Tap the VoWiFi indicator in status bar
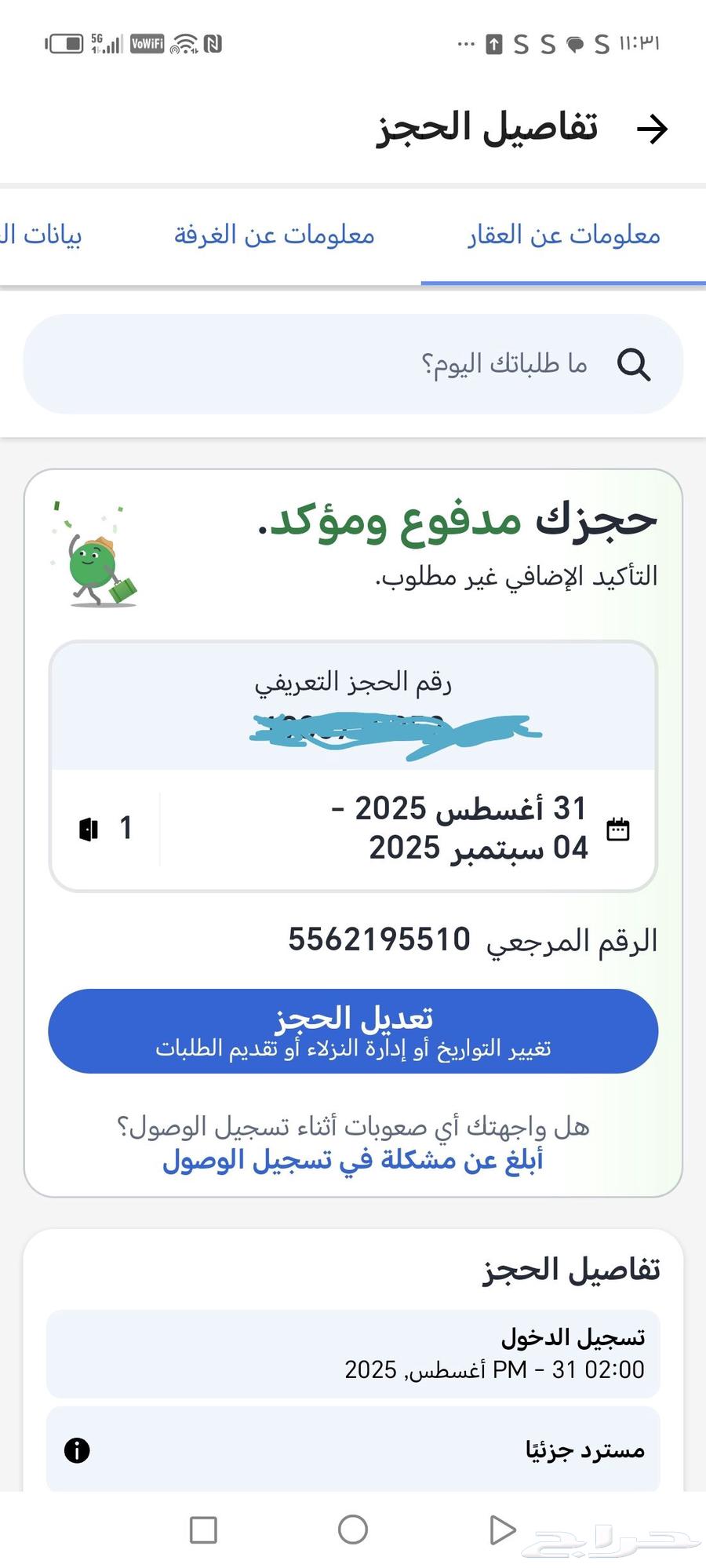Image resolution: width=706 pixels, height=1568 pixels. click(x=145, y=45)
